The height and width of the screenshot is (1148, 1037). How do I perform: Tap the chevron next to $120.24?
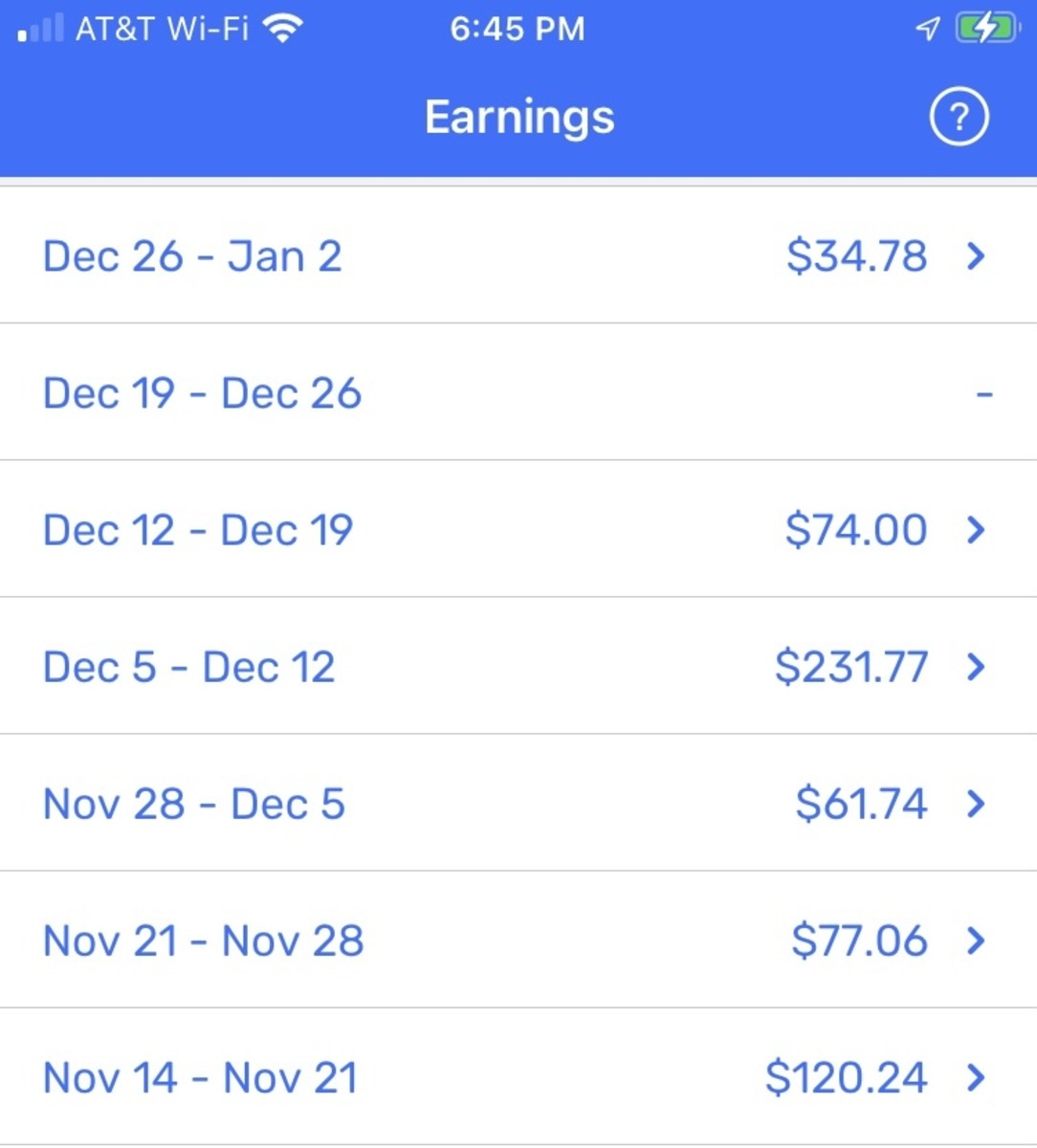(x=975, y=1077)
